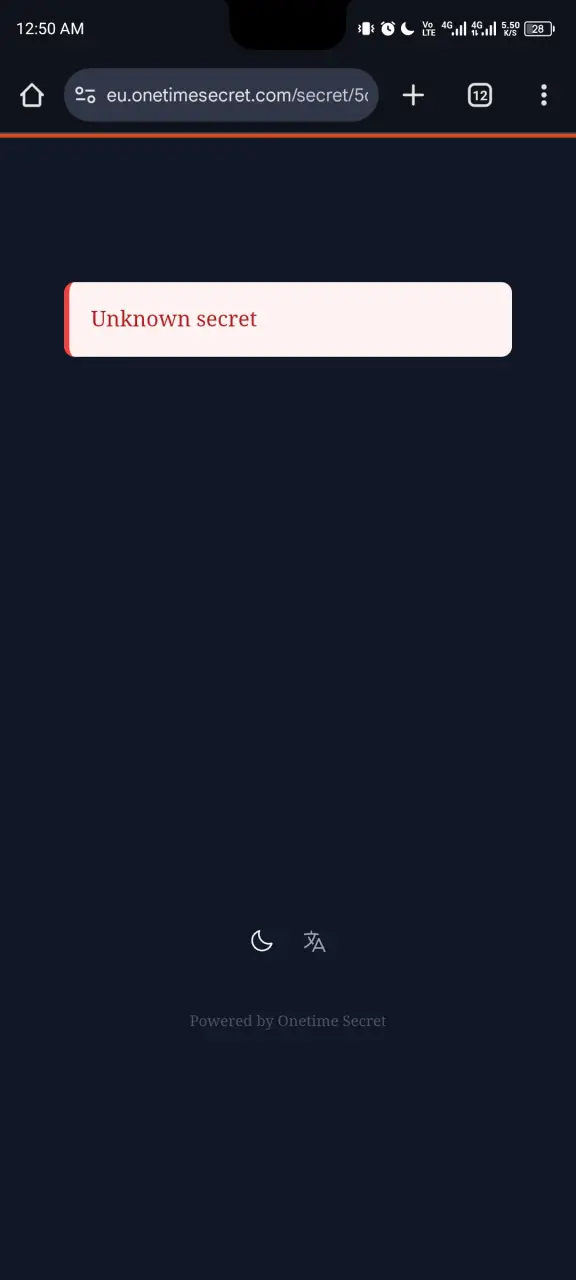The image size is (576, 1280).
Task: Toggle the dark mode moon icon
Action: (262, 941)
